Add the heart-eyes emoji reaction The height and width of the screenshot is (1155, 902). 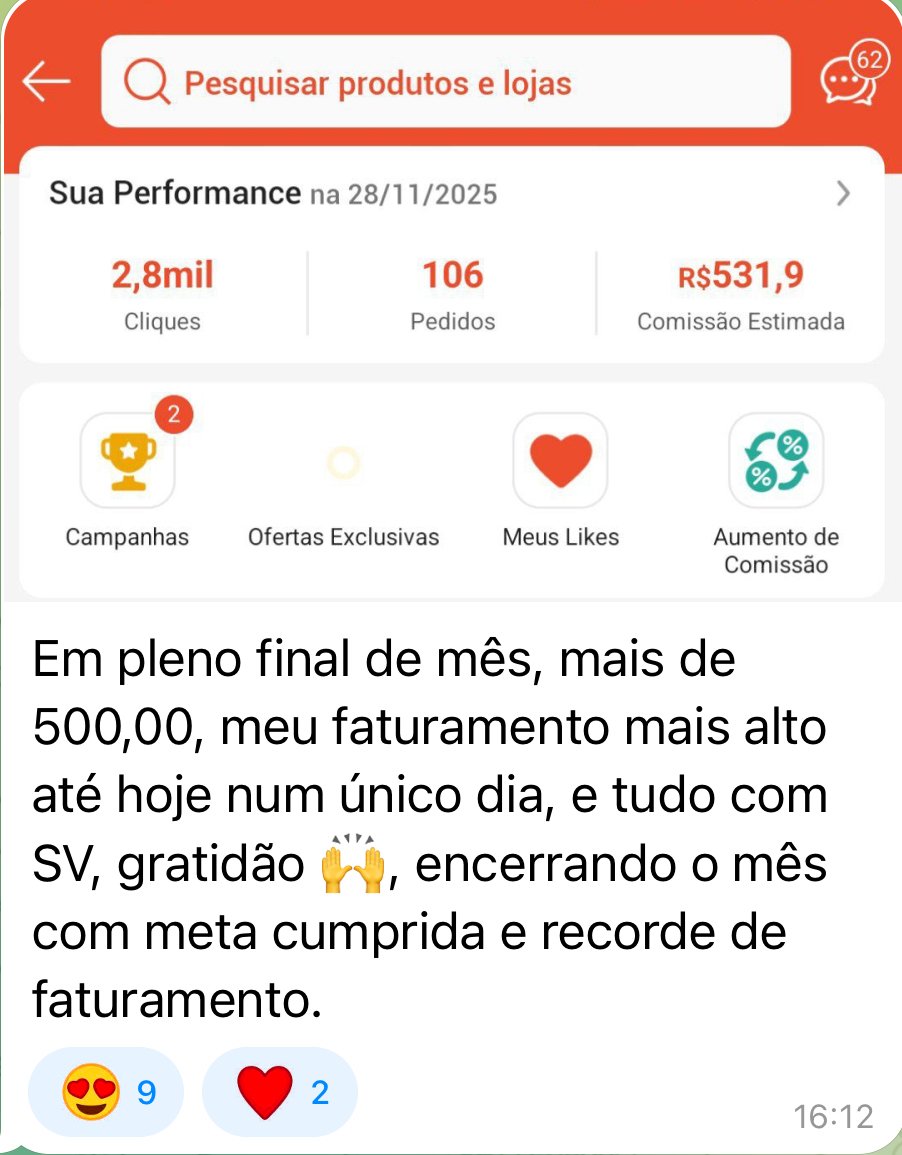108,1092
